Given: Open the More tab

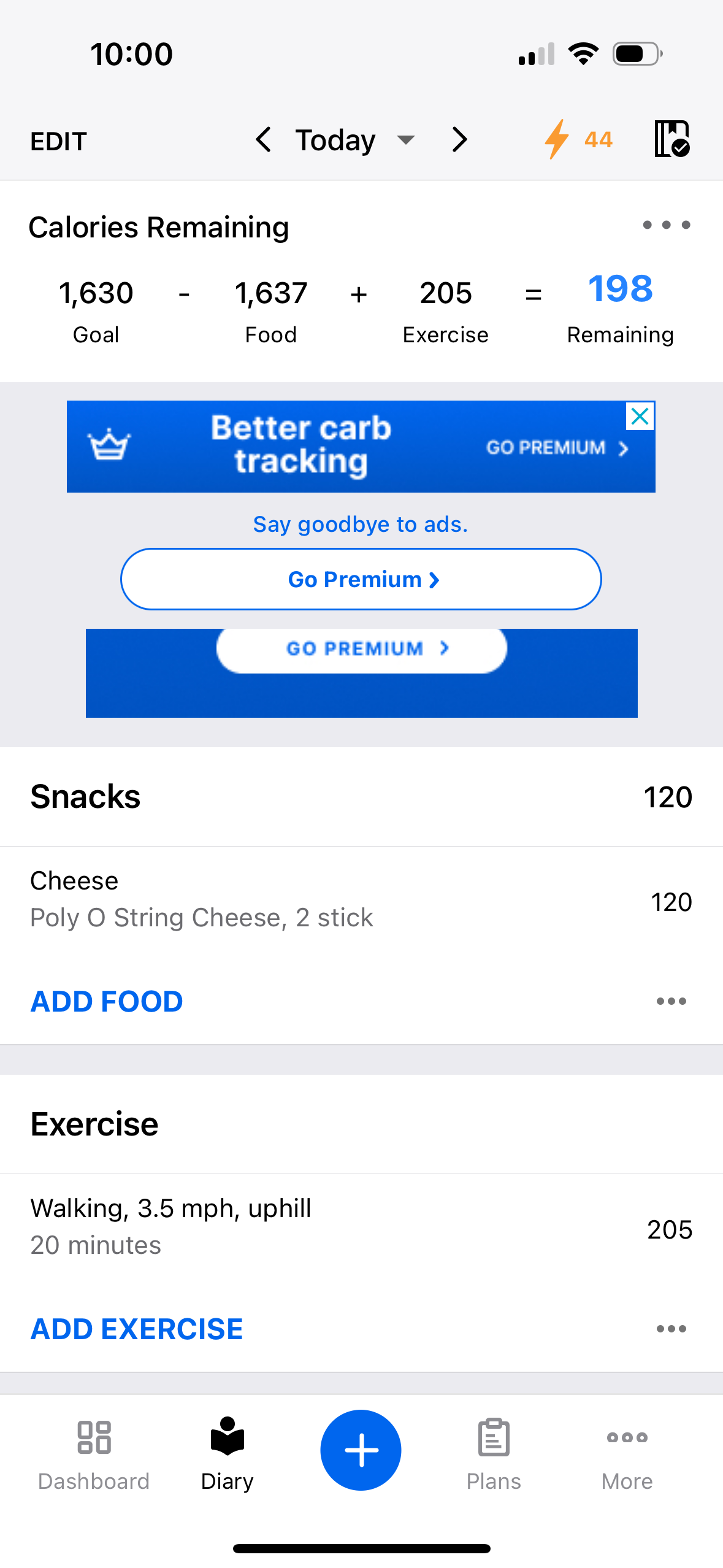Looking at the screenshot, I should coord(627,1453).
